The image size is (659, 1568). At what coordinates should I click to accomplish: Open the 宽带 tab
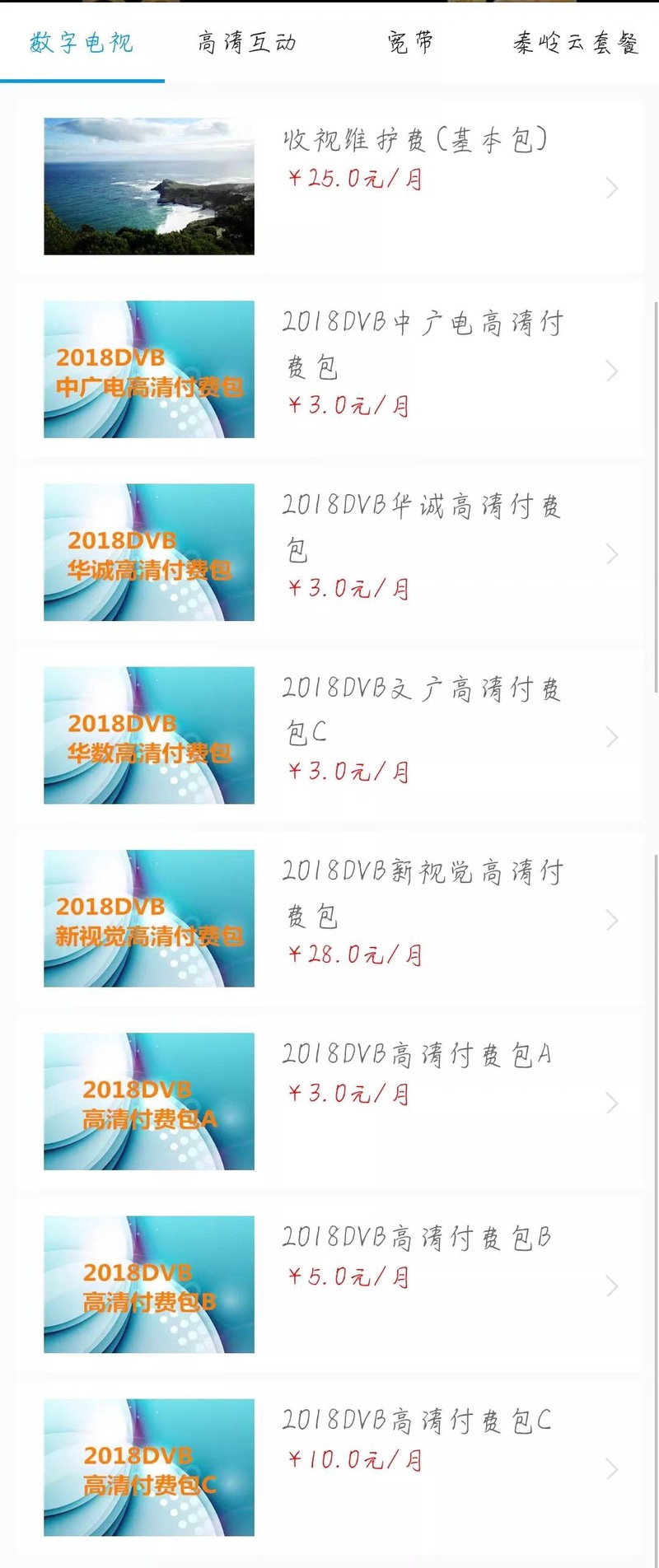(410, 42)
